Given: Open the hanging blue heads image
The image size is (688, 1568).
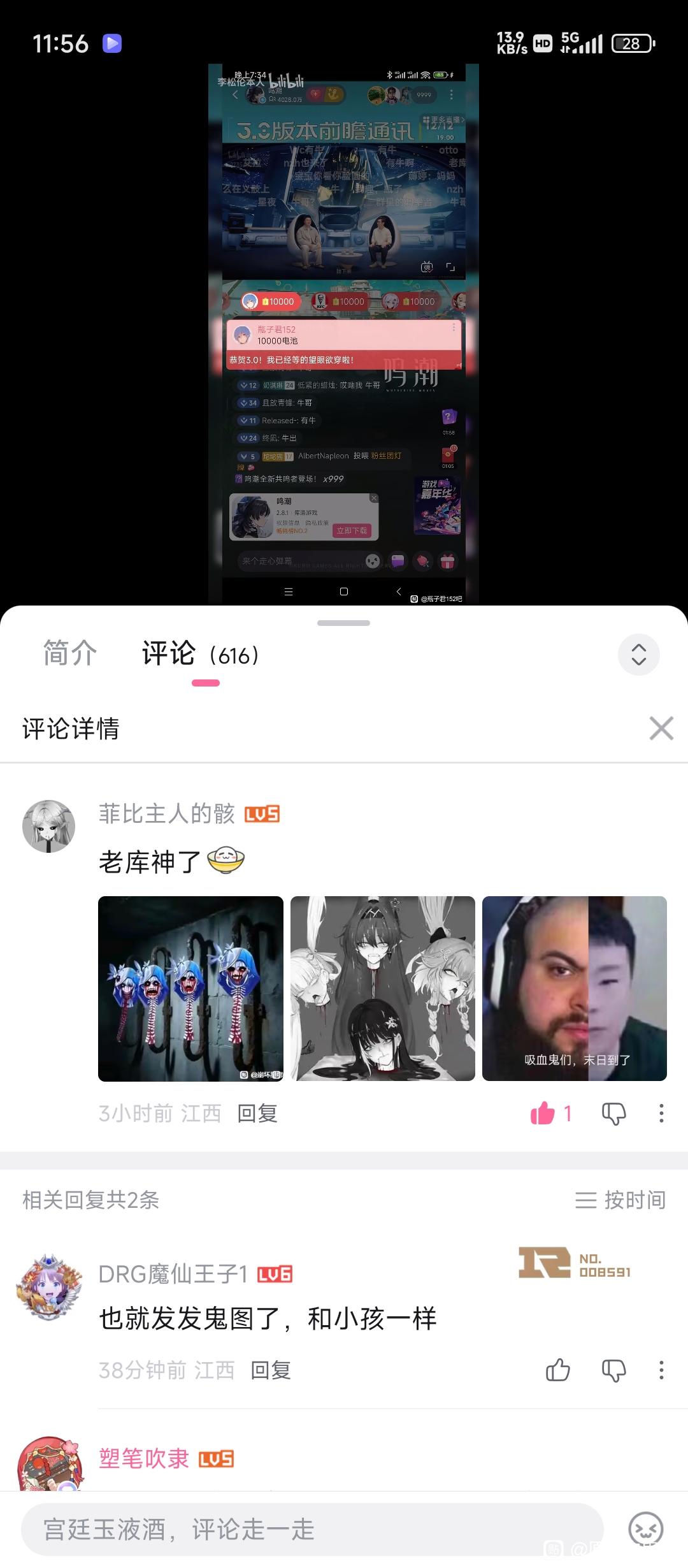Looking at the screenshot, I should [190, 989].
